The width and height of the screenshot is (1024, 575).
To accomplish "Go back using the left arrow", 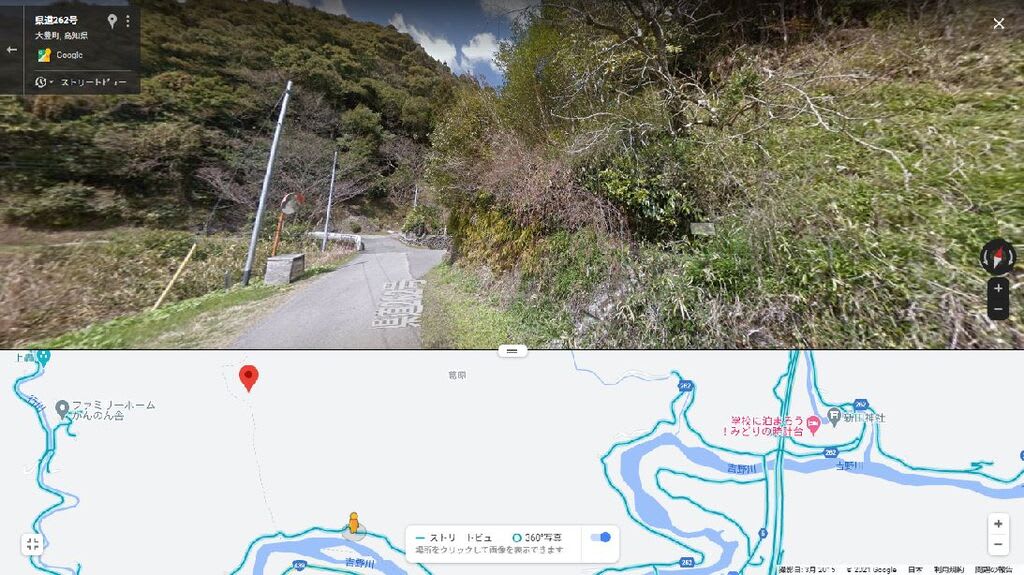I will [x=12, y=49].
